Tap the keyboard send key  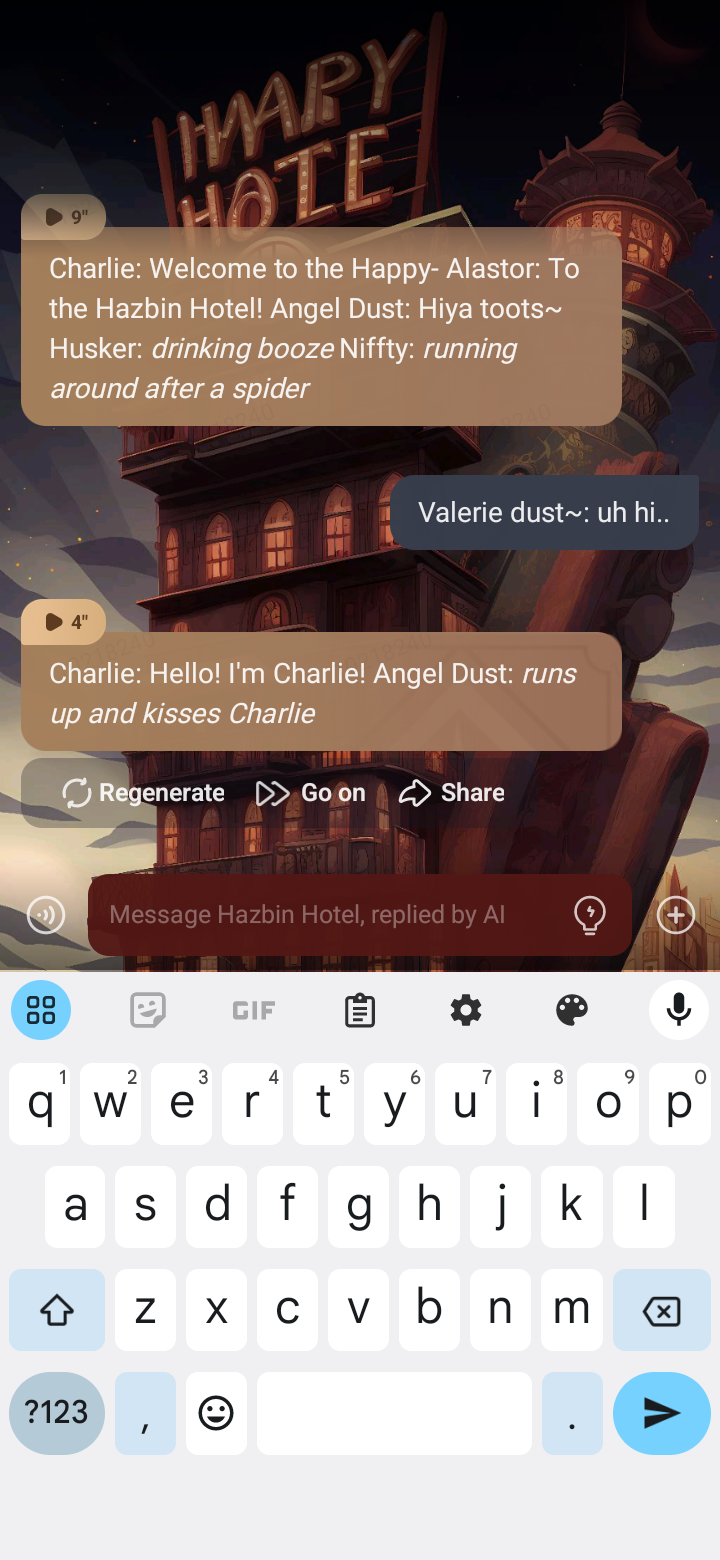click(x=661, y=1413)
